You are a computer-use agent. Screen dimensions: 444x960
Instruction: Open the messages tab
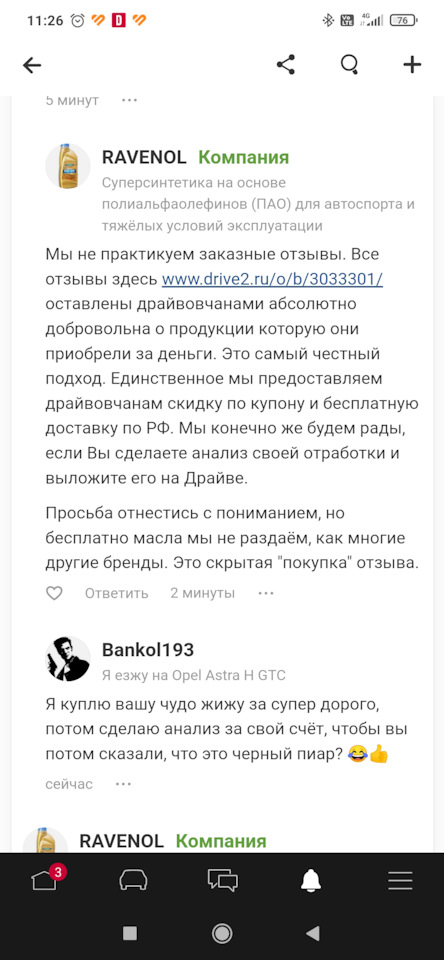point(222,880)
